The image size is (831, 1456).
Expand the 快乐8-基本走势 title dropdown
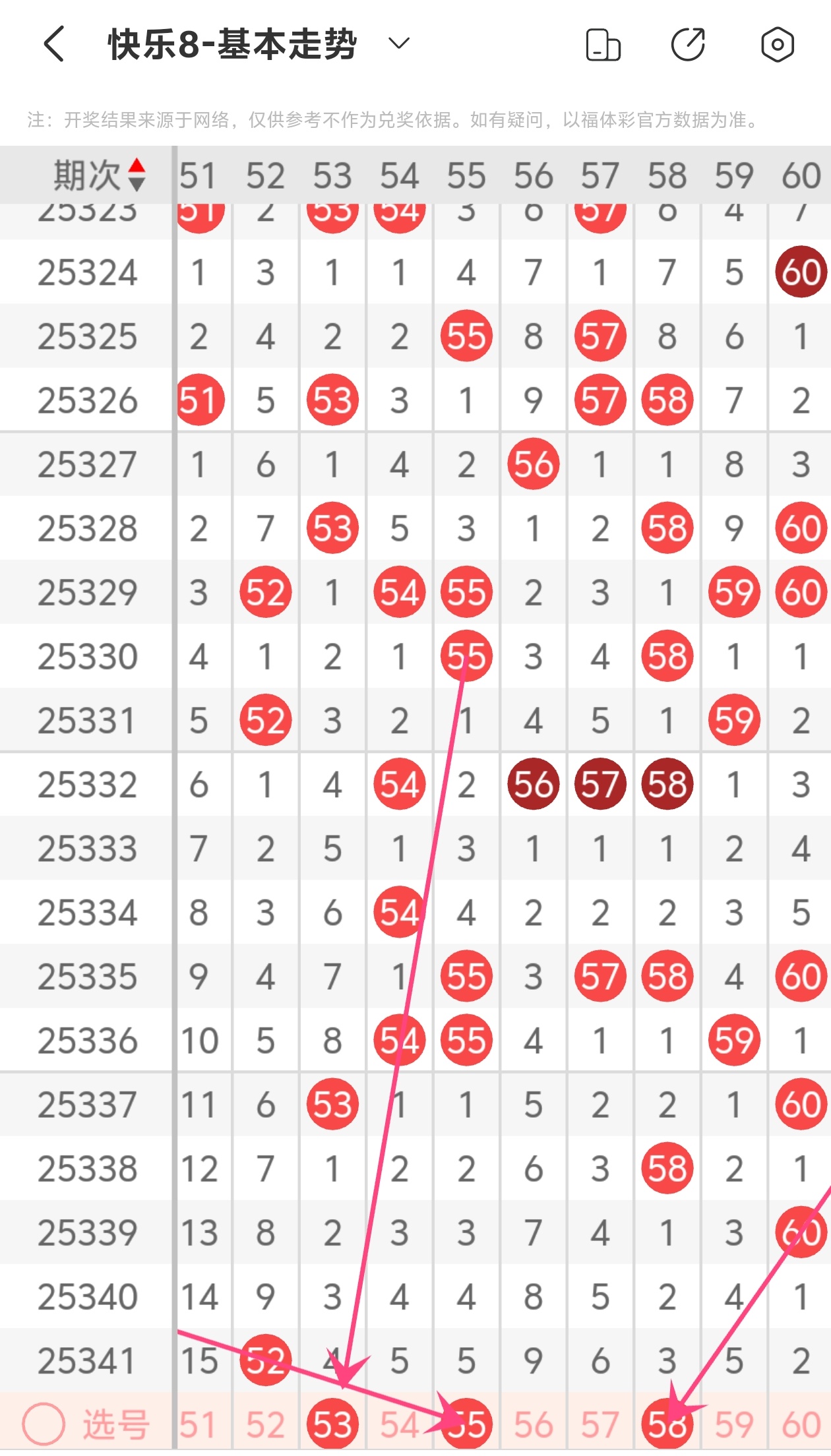(x=398, y=44)
